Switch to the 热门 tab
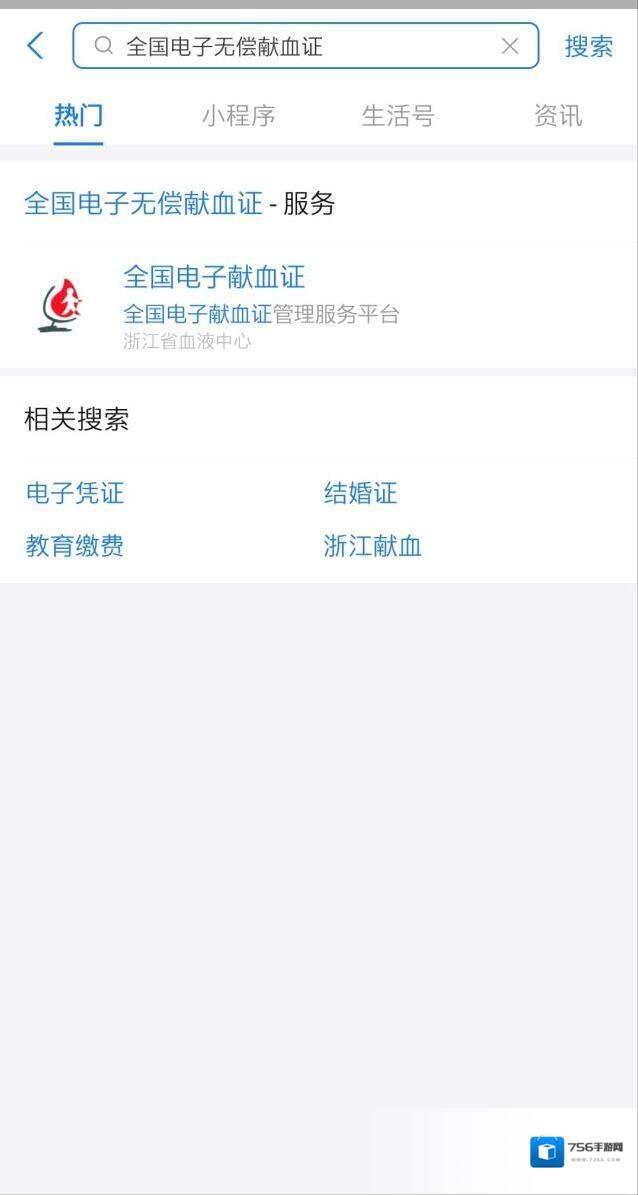Viewport: 638px width, 1195px height. 78,116
